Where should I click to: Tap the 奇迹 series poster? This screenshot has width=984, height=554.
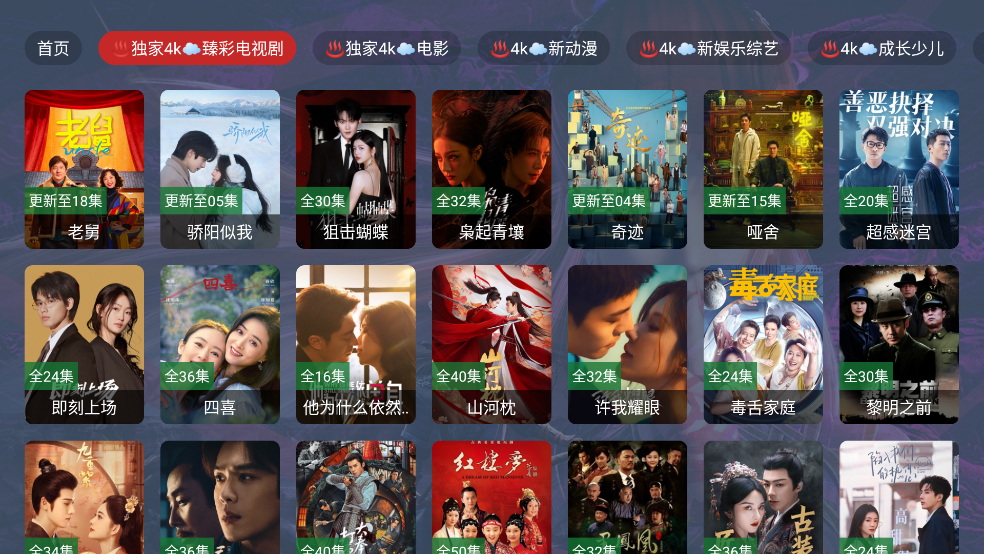click(x=627, y=168)
